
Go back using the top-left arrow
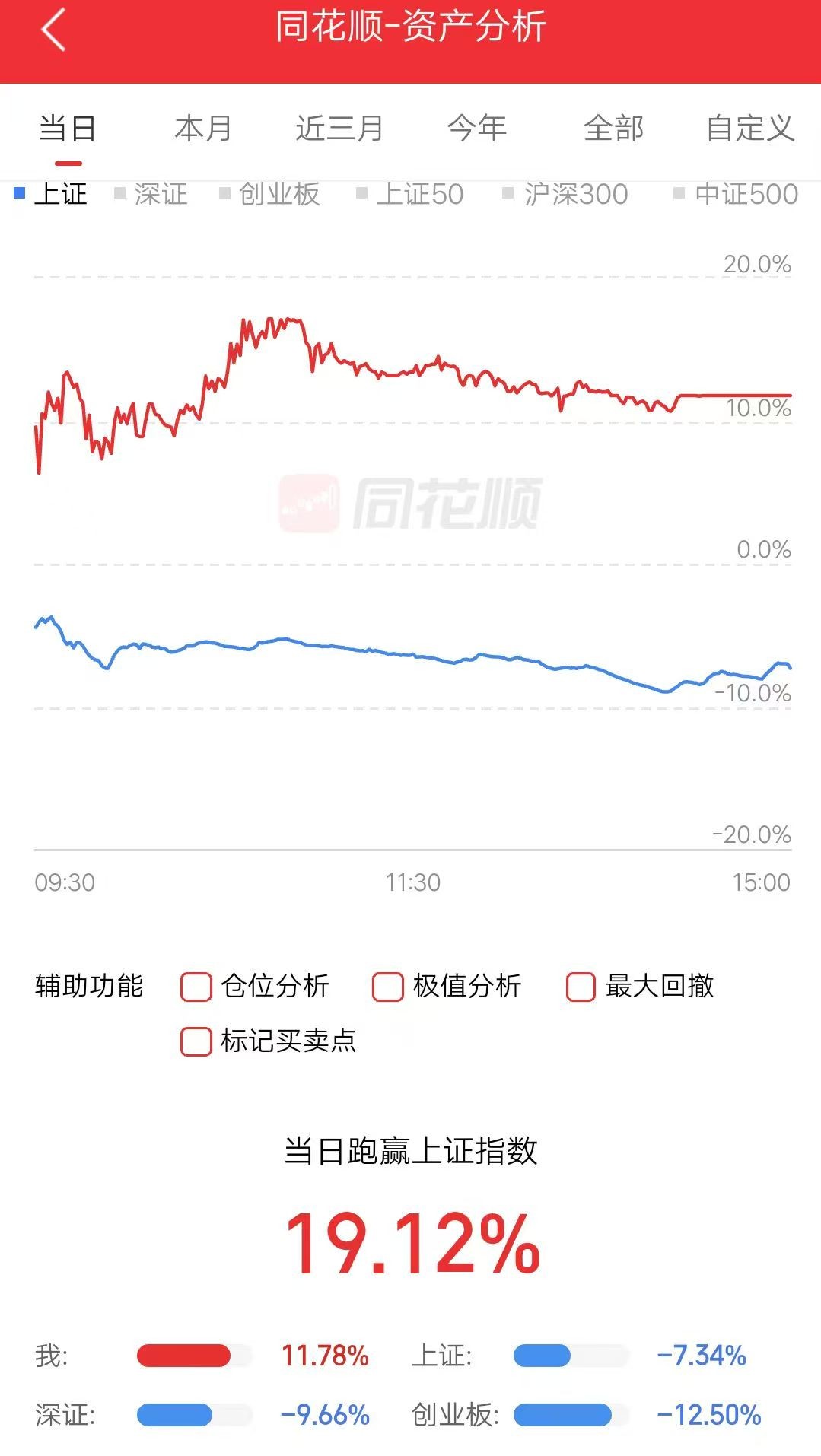[x=53, y=30]
